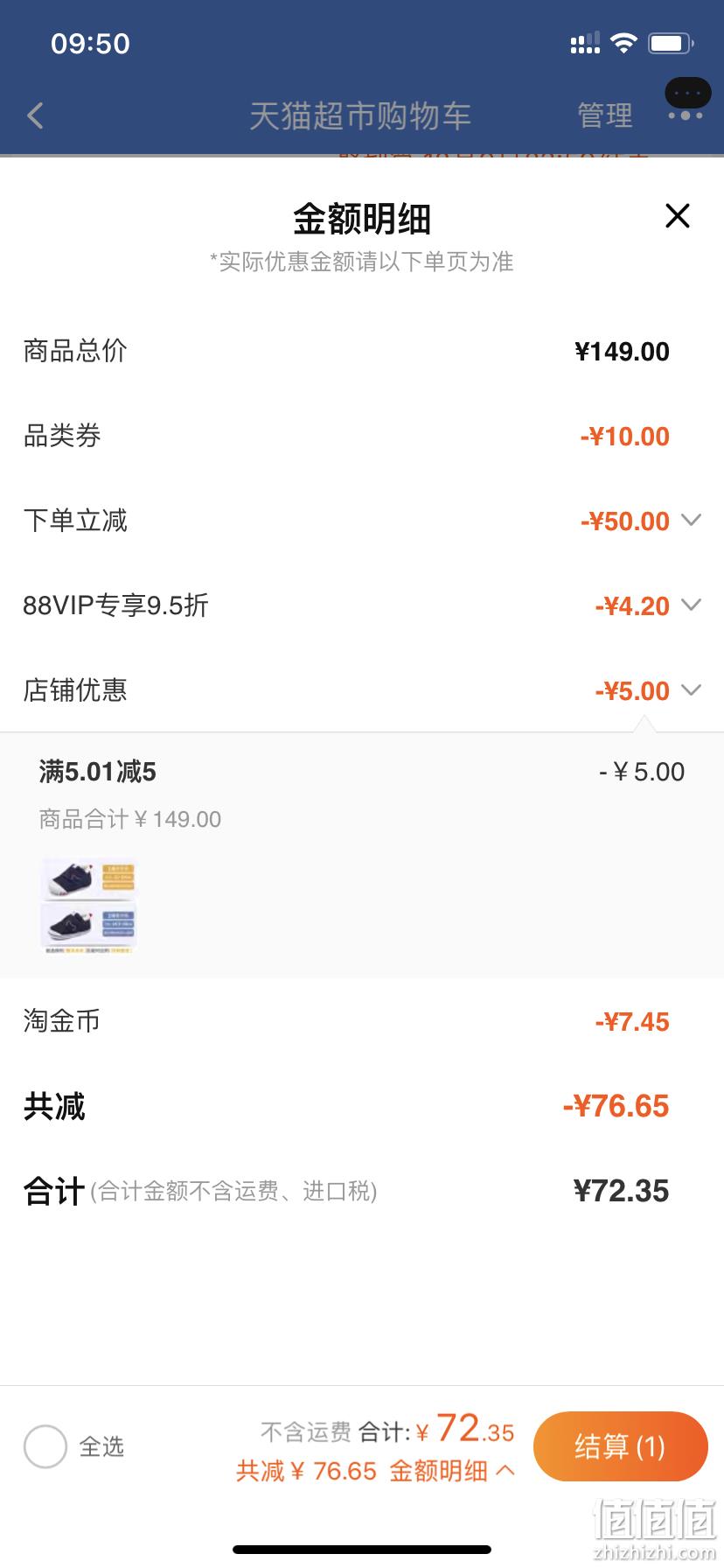Close the 金额明细 panel
The image size is (724, 1568).
click(x=678, y=216)
